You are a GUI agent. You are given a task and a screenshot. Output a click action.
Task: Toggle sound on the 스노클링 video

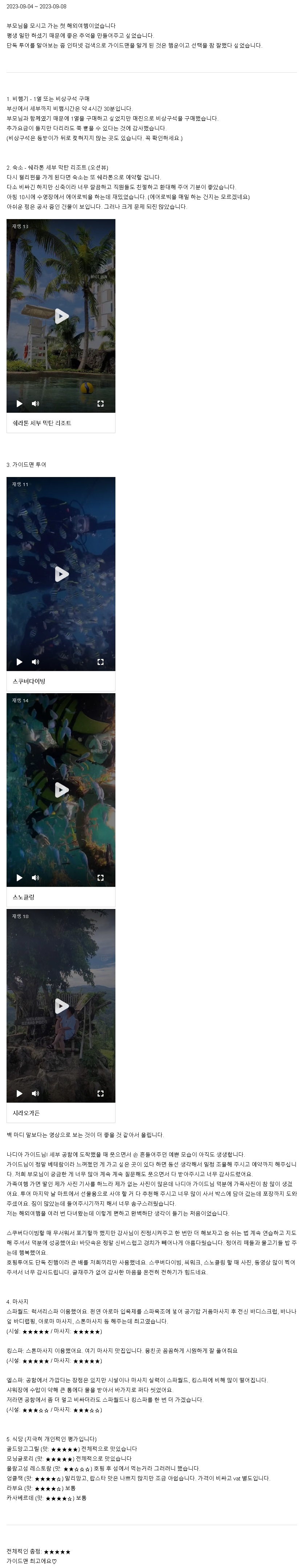pyautogui.click(x=35, y=877)
